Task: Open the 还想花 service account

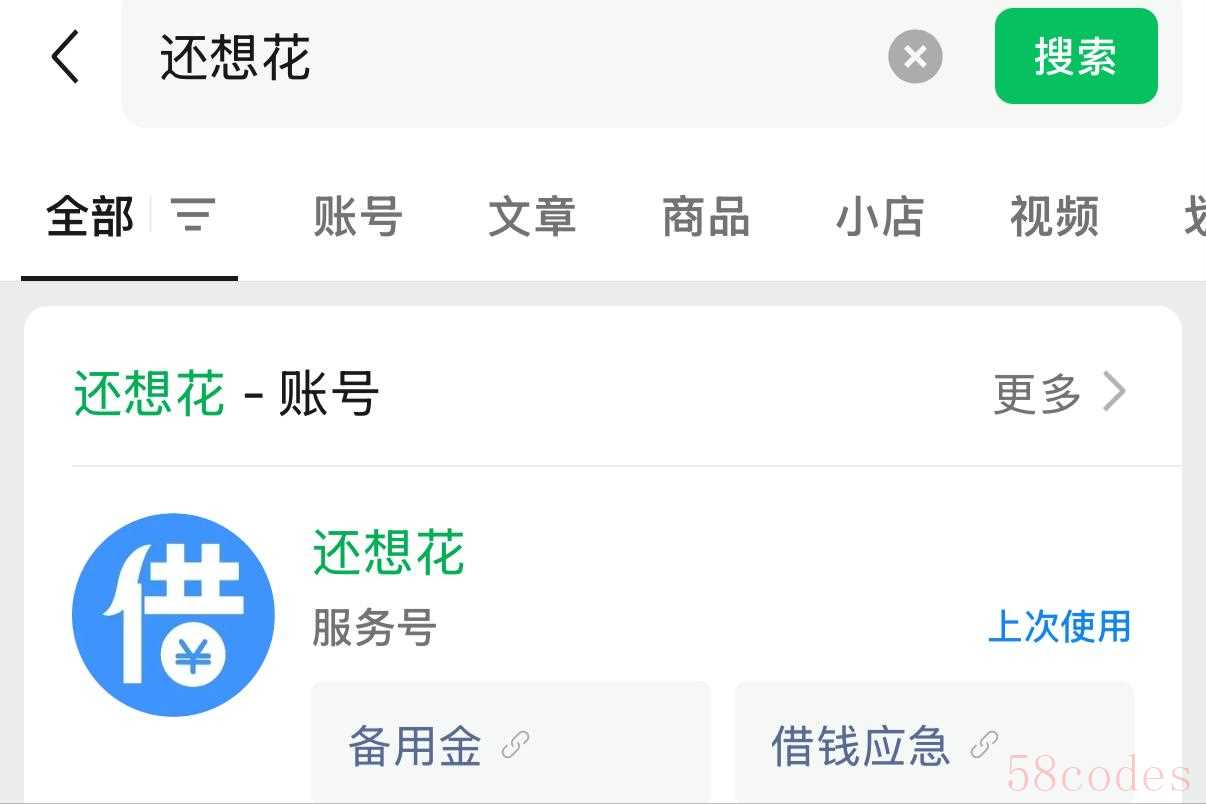Action: (x=388, y=553)
